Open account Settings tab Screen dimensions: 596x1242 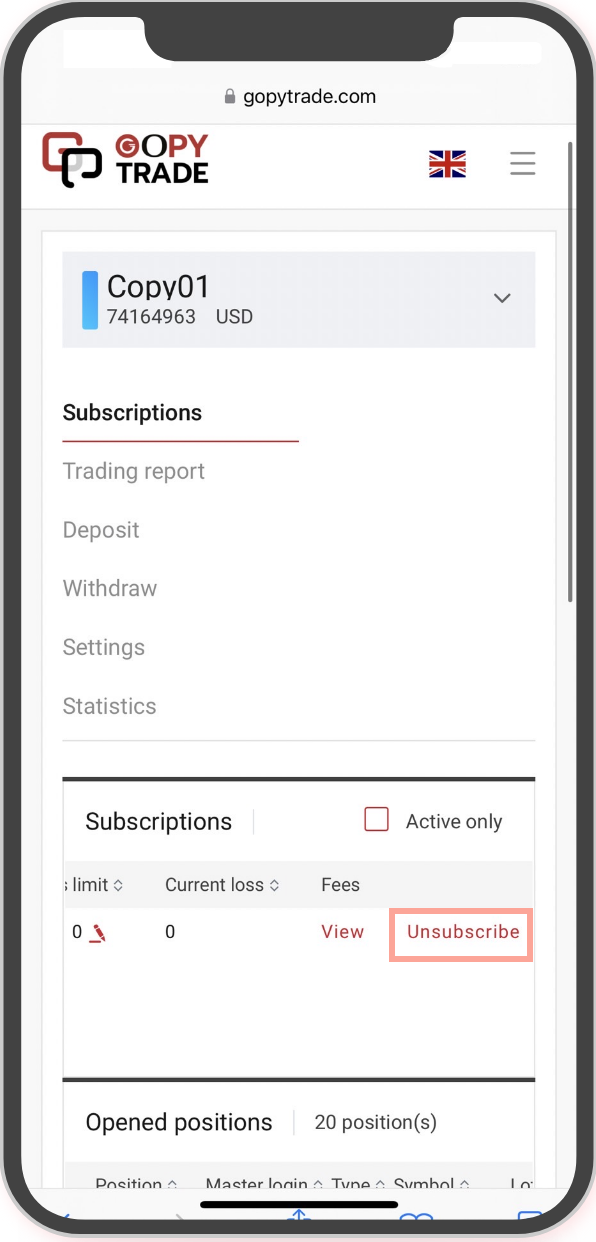(104, 647)
